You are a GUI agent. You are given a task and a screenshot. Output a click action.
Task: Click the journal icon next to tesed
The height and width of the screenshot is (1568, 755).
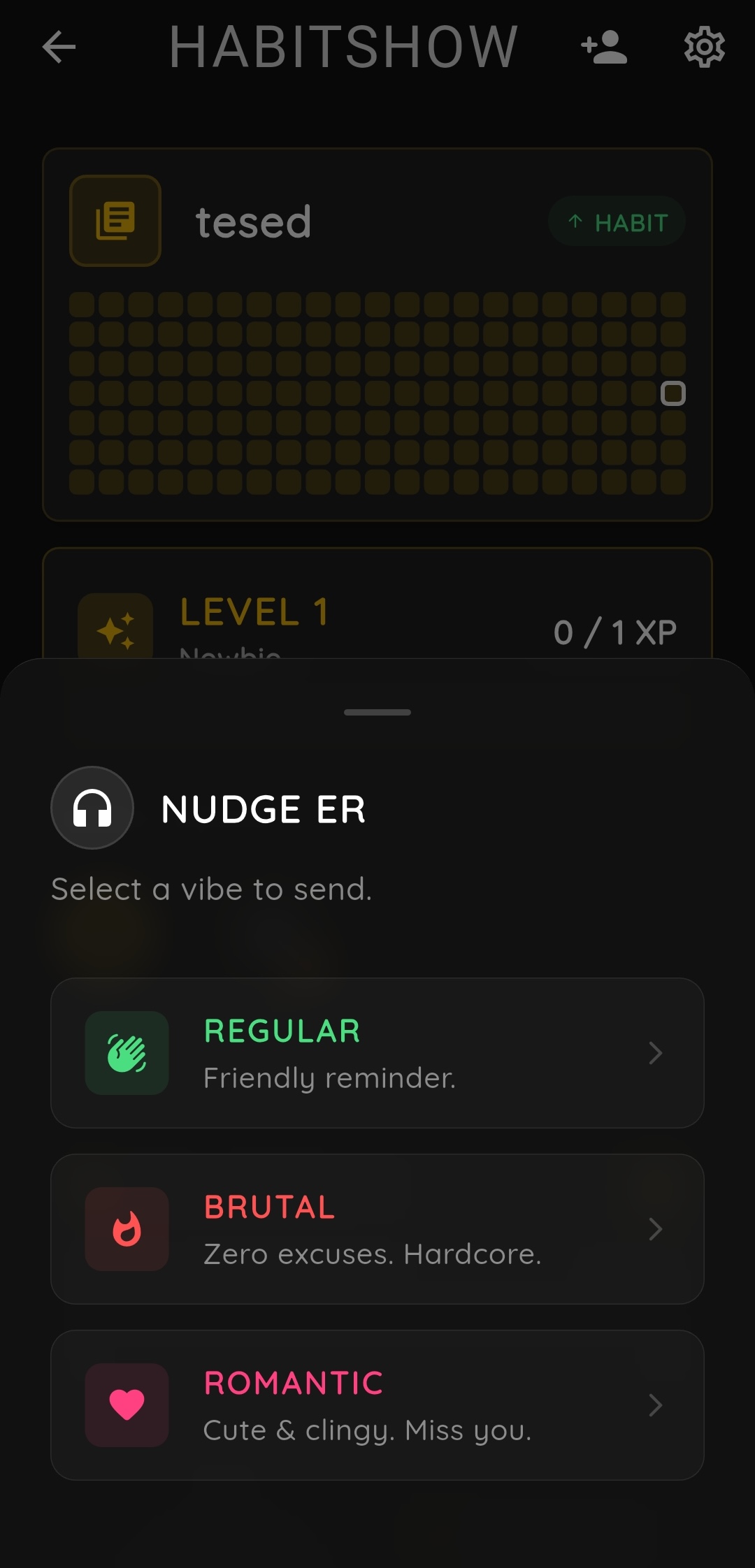coord(115,220)
